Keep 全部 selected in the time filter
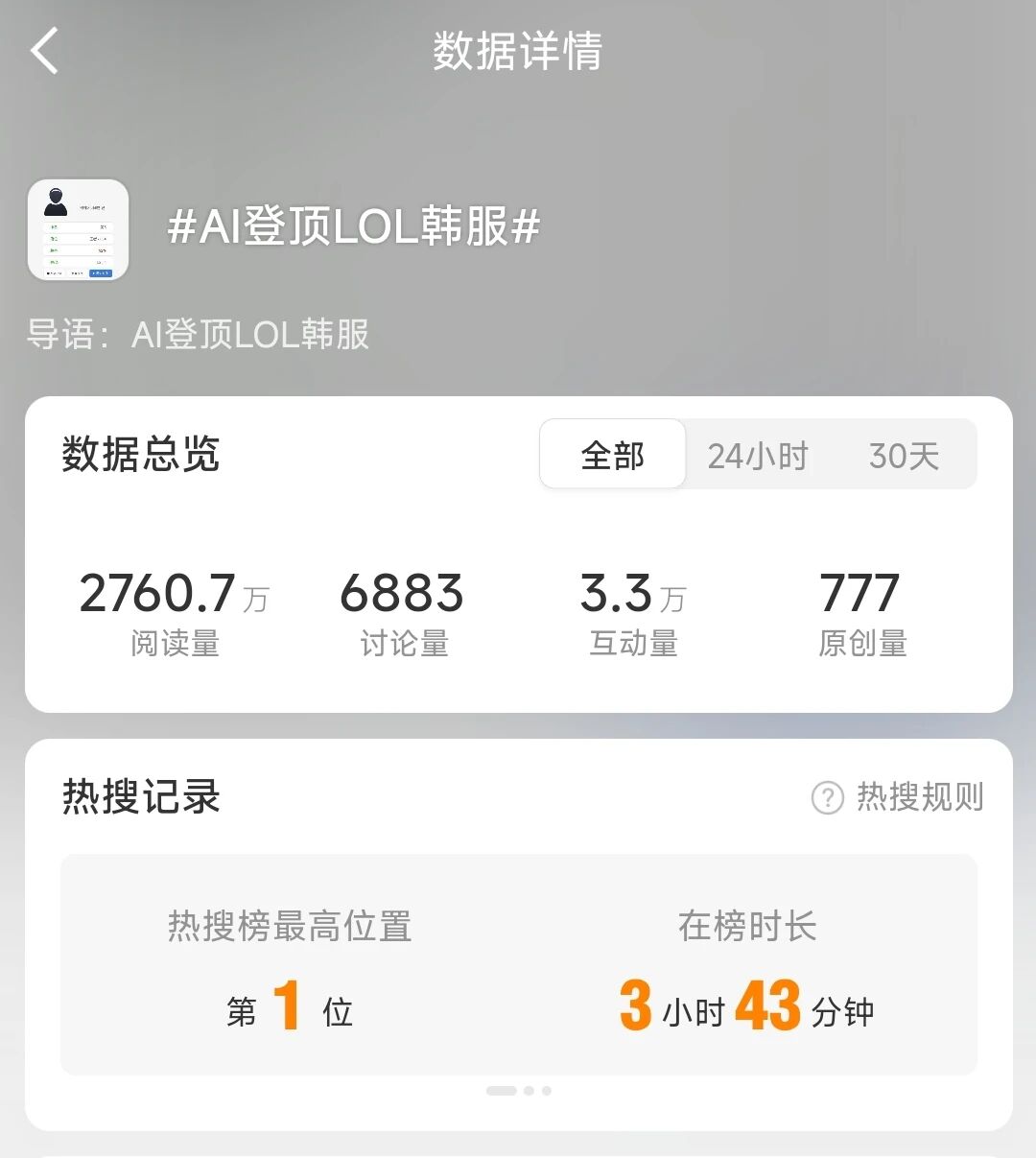The height and width of the screenshot is (1158, 1036). 613,455
